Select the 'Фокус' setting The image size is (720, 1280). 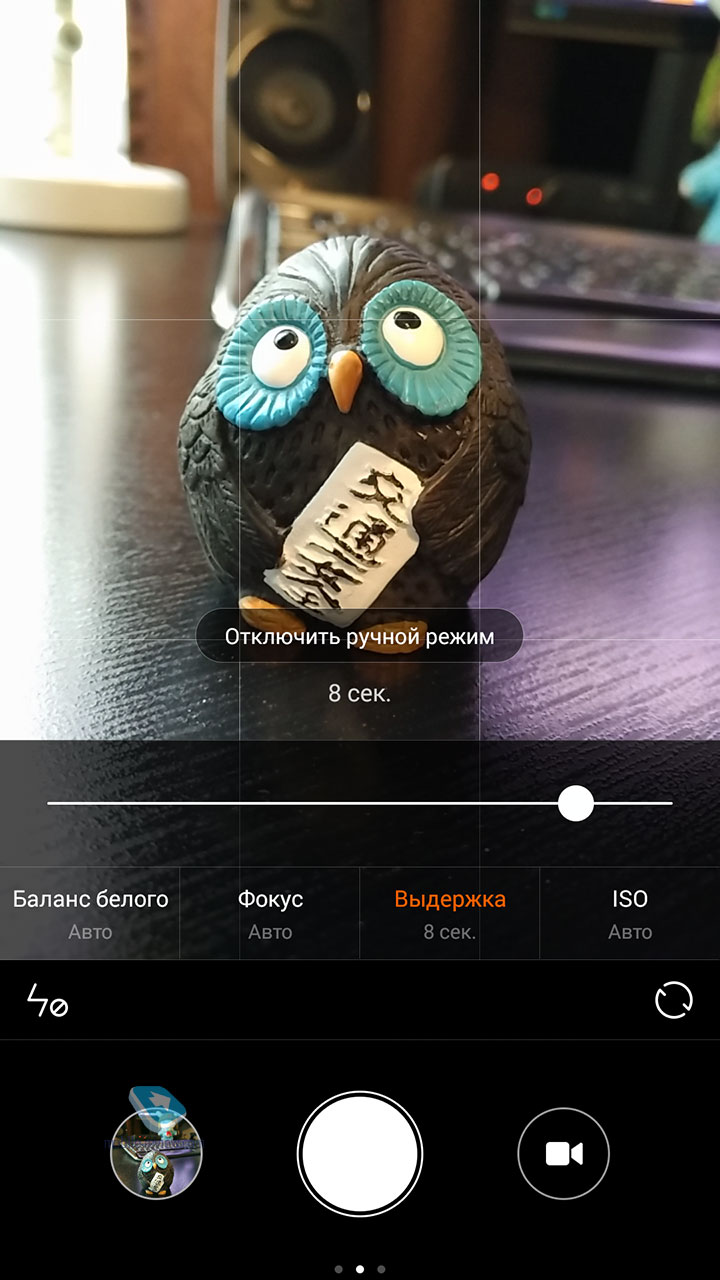pyautogui.click(x=270, y=914)
